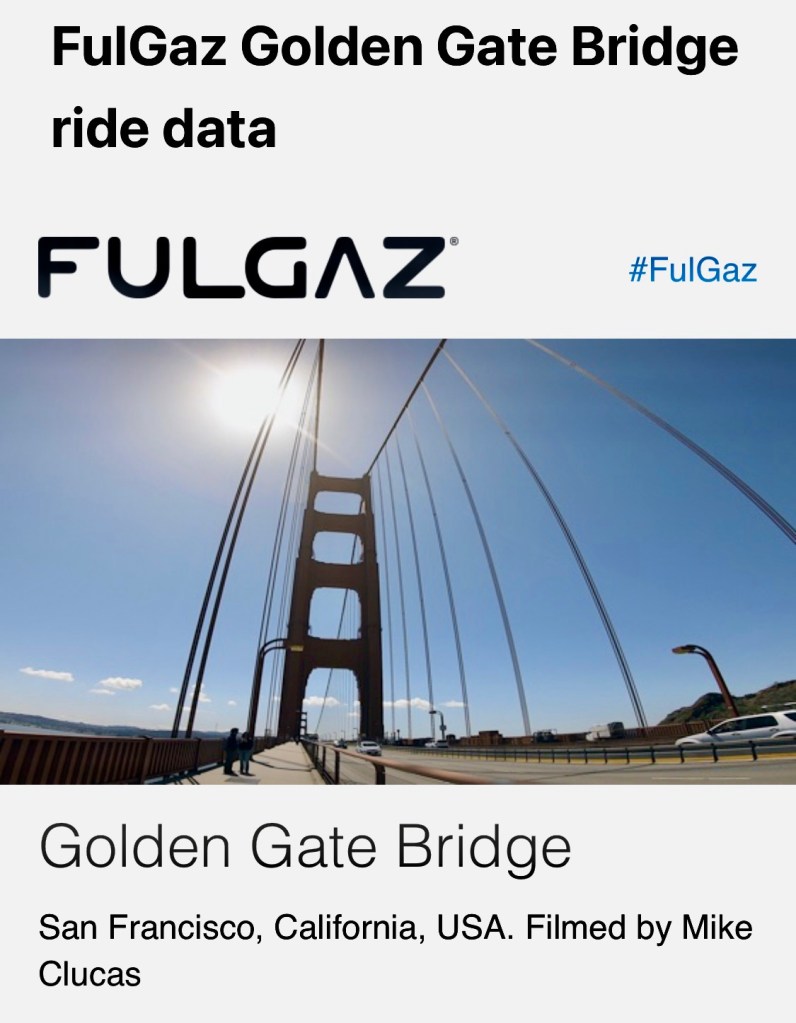Open the #FulGaz hashtag link

(x=692, y=269)
